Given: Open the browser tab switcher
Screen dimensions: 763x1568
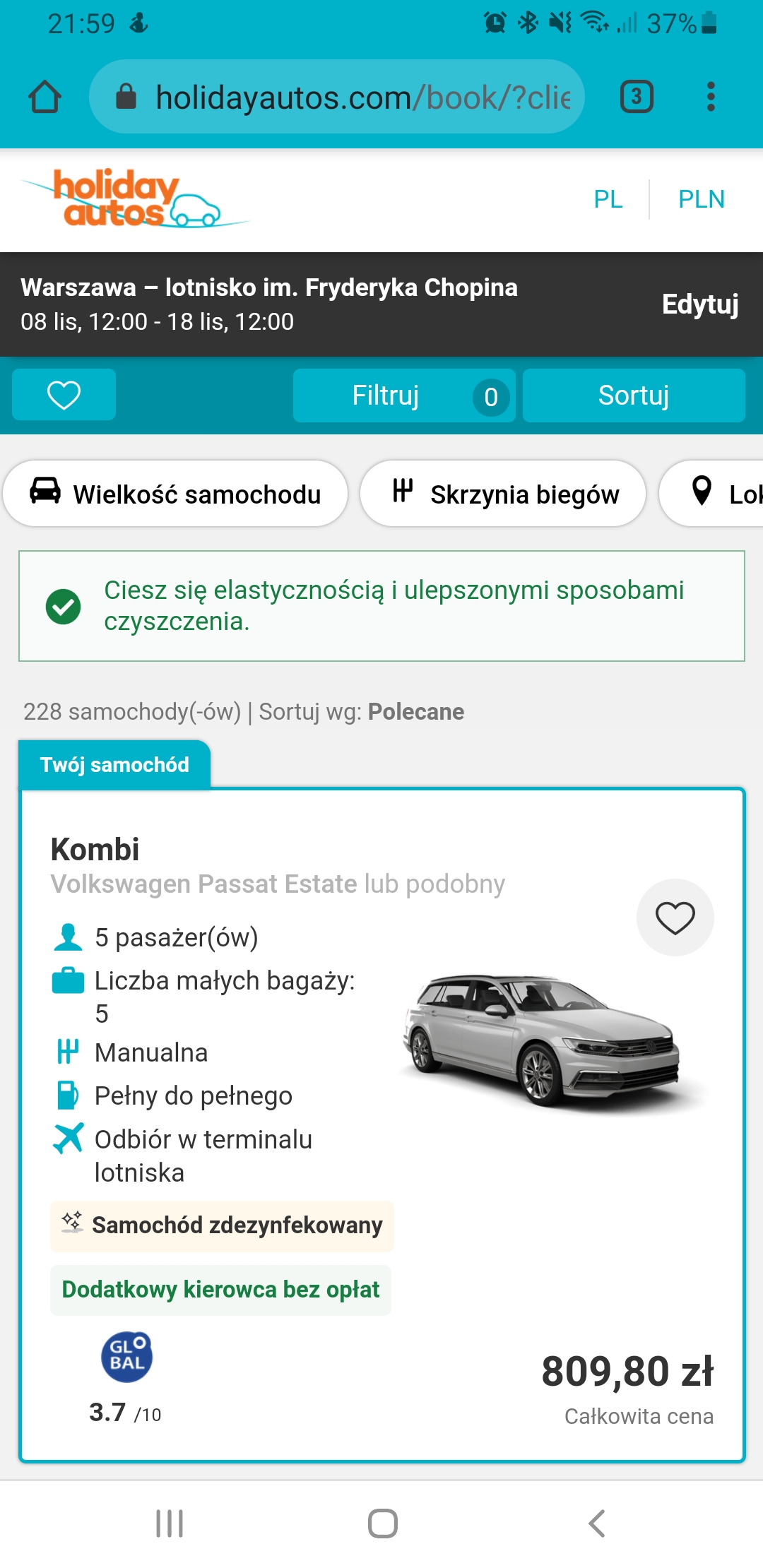Looking at the screenshot, I should tap(636, 97).
